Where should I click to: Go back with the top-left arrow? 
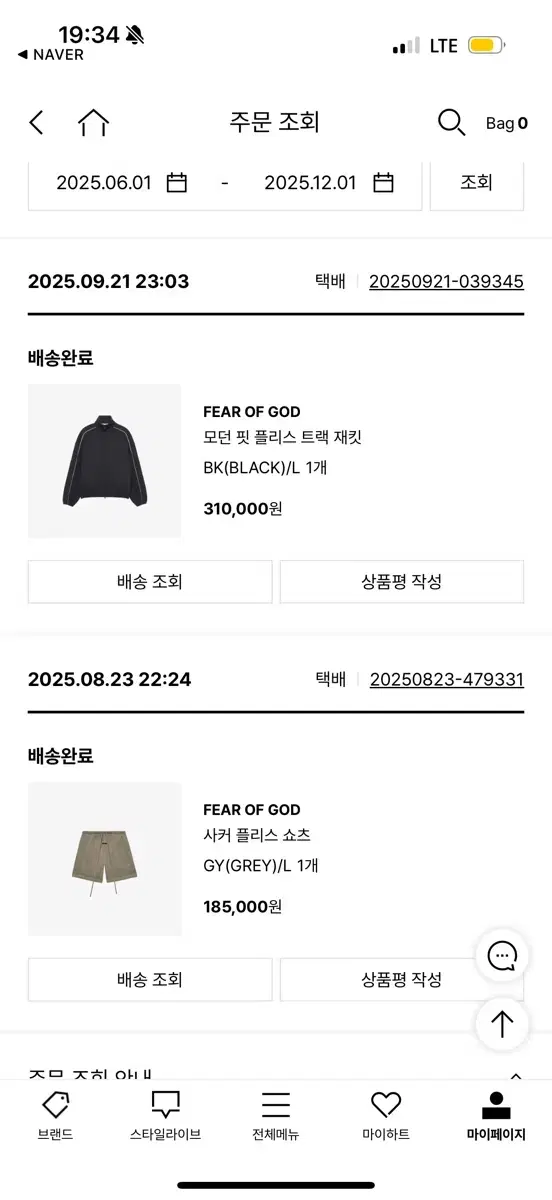[x=37, y=123]
